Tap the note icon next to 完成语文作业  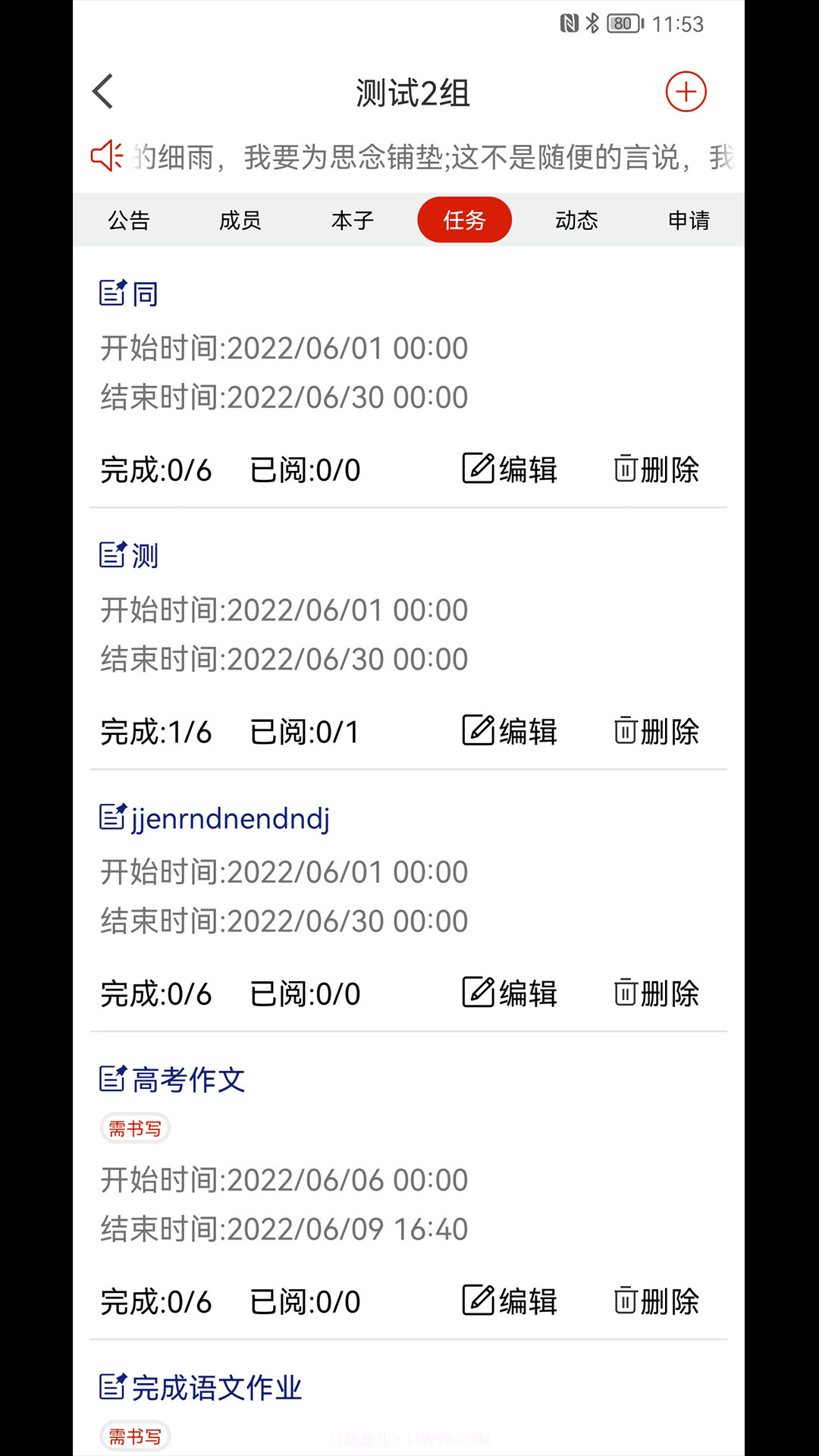pos(114,1387)
